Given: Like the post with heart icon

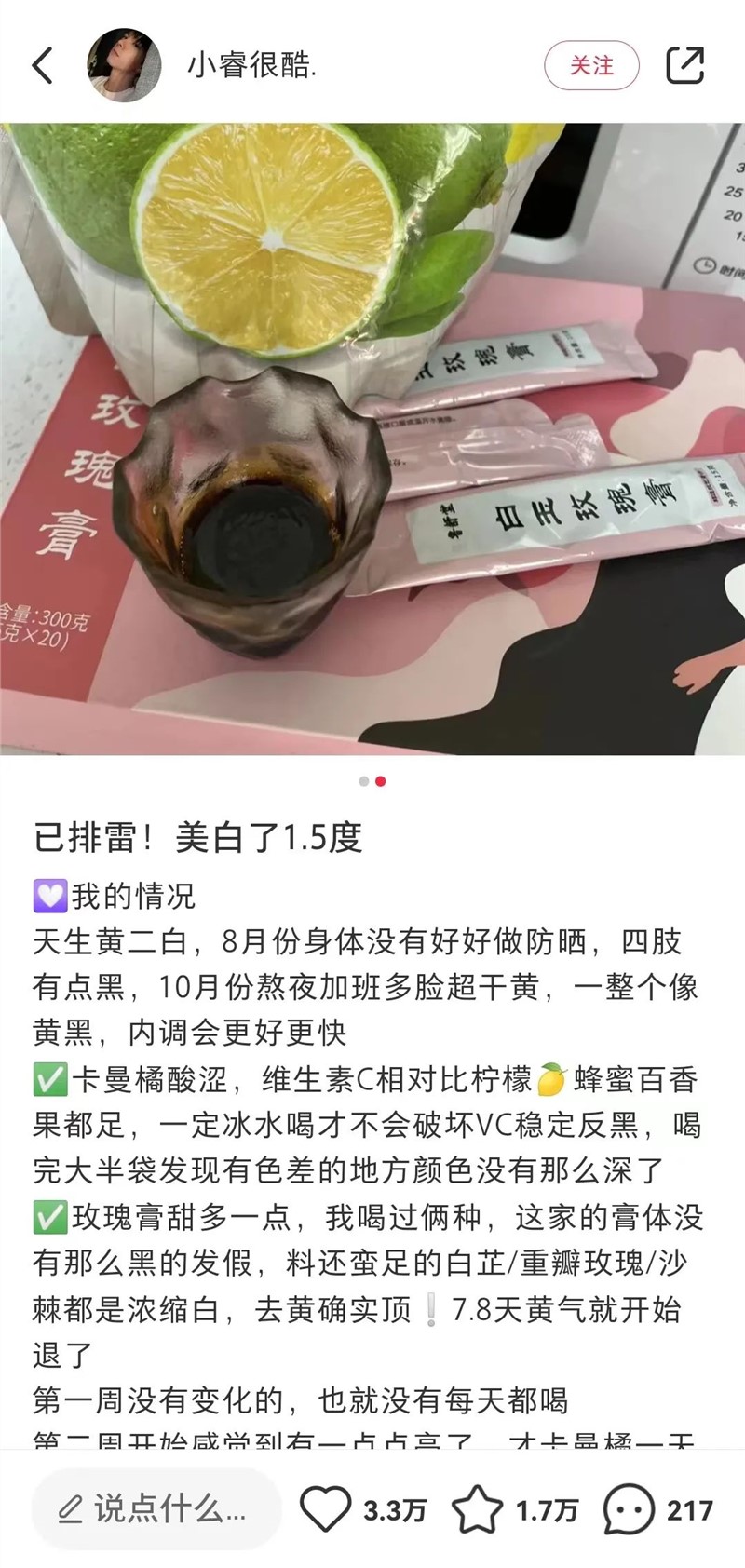Looking at the screenshot, I should (x=326, y=1509).
